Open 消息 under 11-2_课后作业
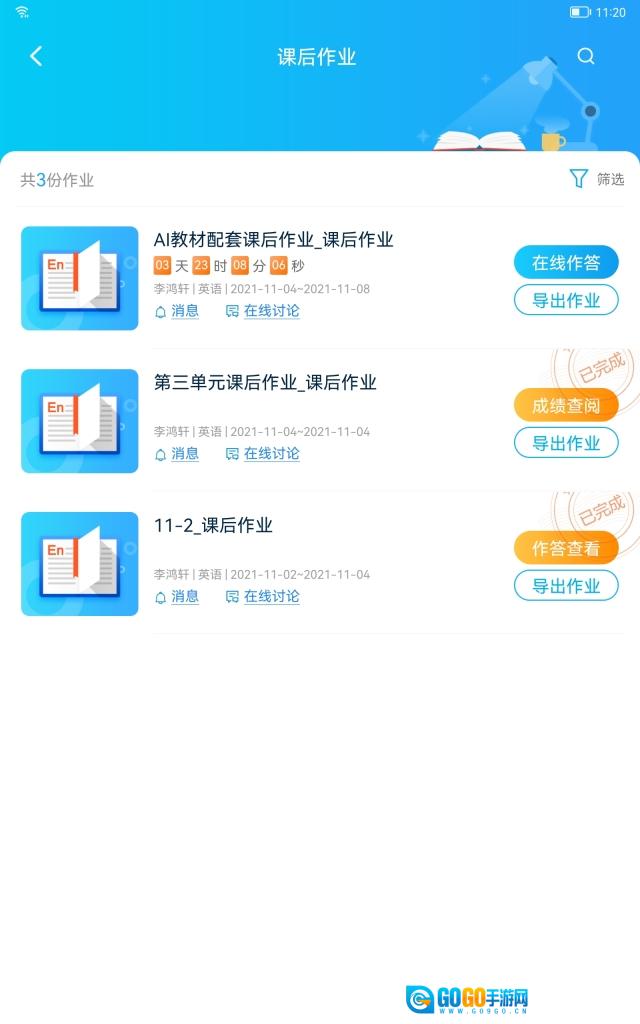 tap(177, 597)
